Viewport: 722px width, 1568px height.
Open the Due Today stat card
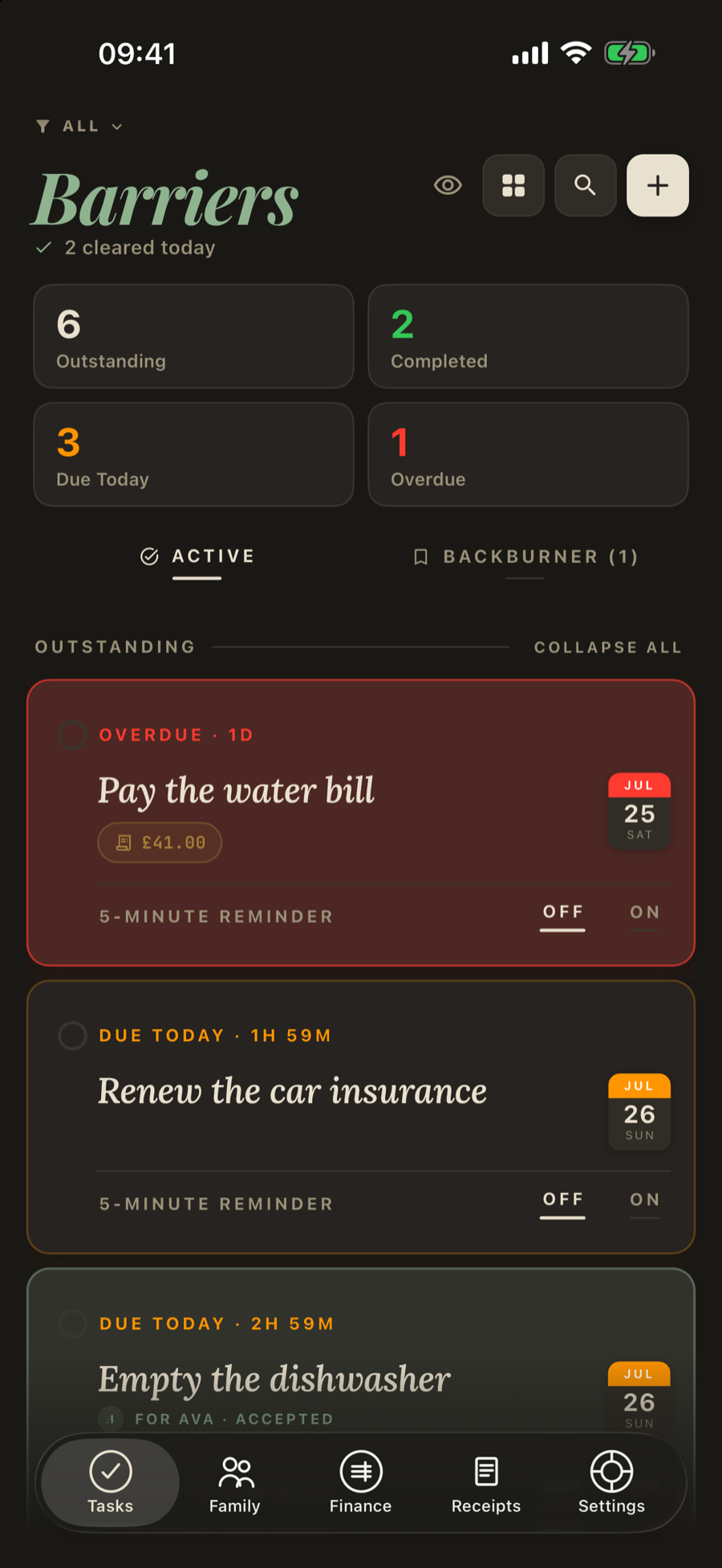[193, 454]
